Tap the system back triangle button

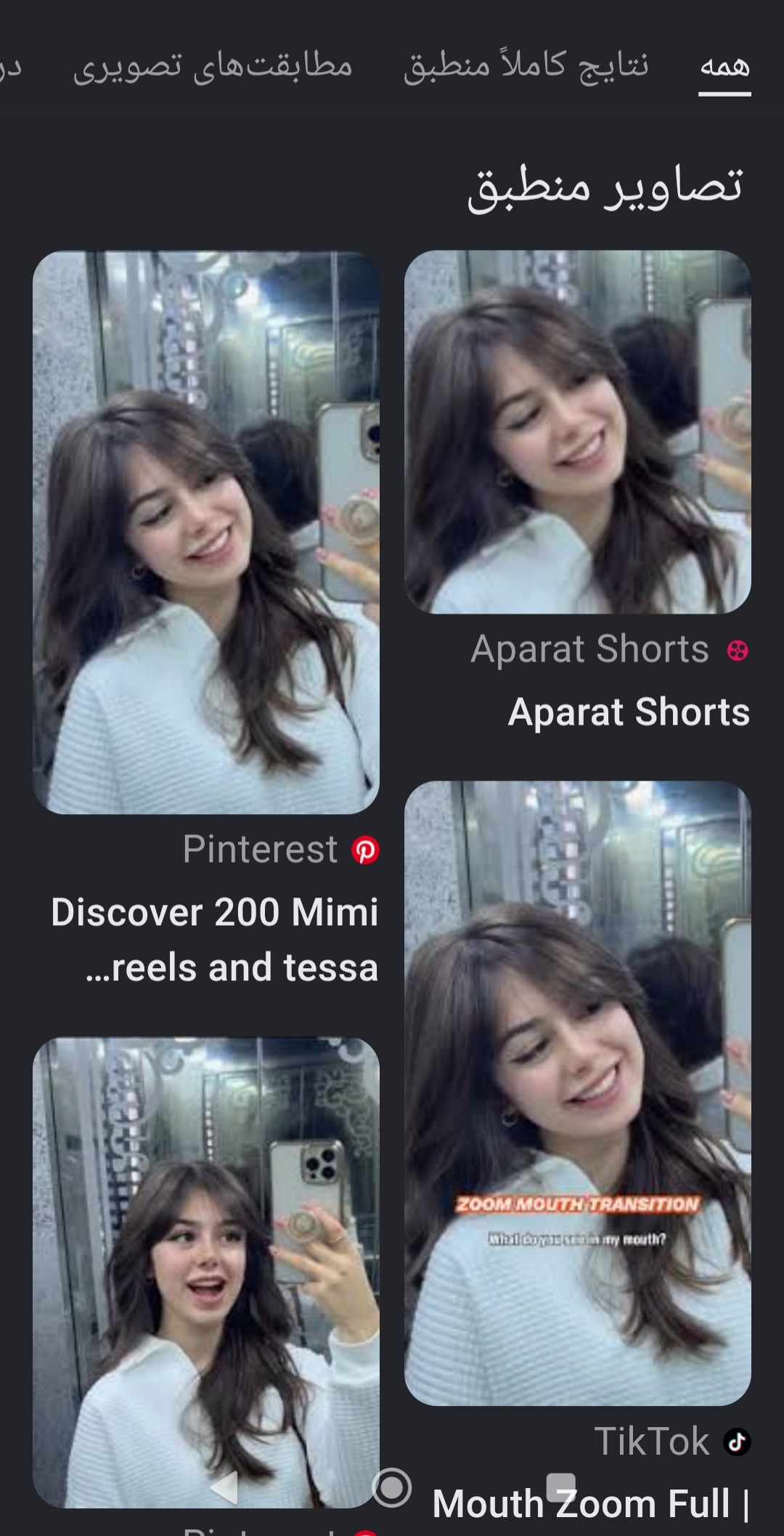(224, 1488)
